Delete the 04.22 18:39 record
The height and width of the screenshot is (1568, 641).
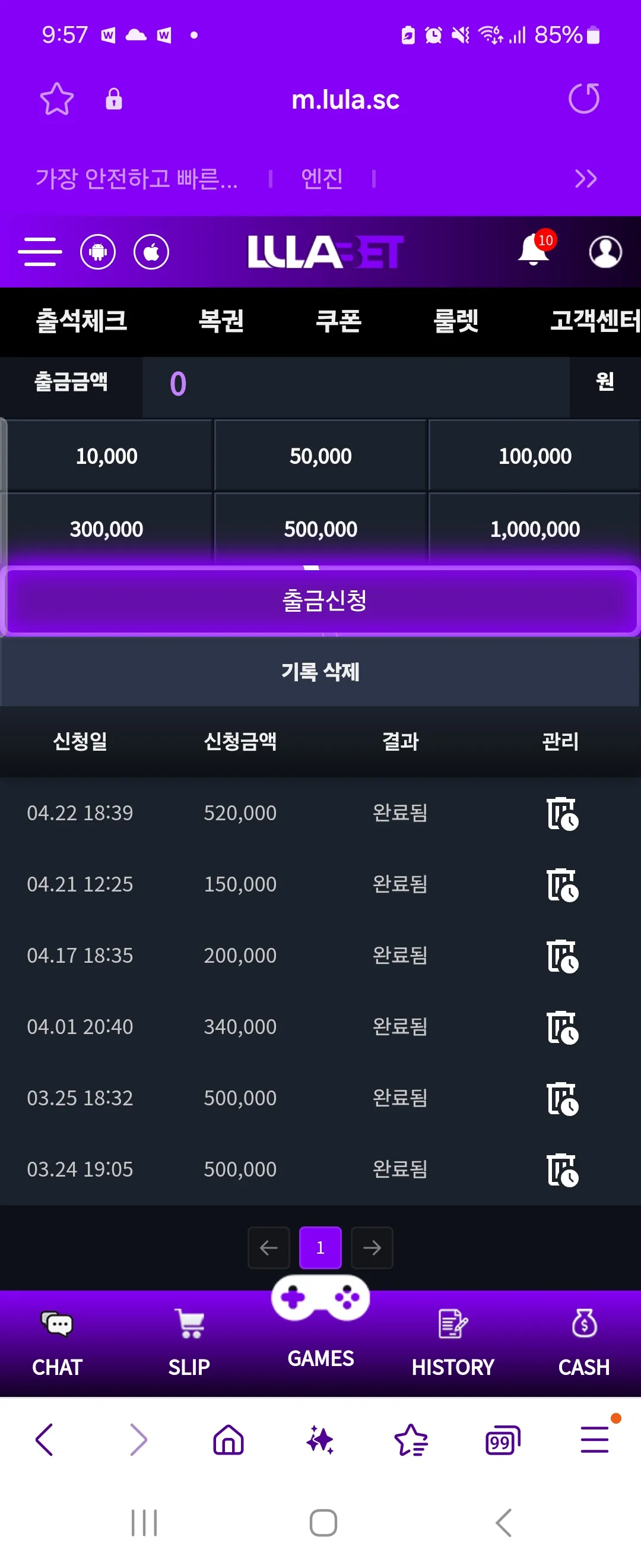pyautogui.click(x=562, y=813)
